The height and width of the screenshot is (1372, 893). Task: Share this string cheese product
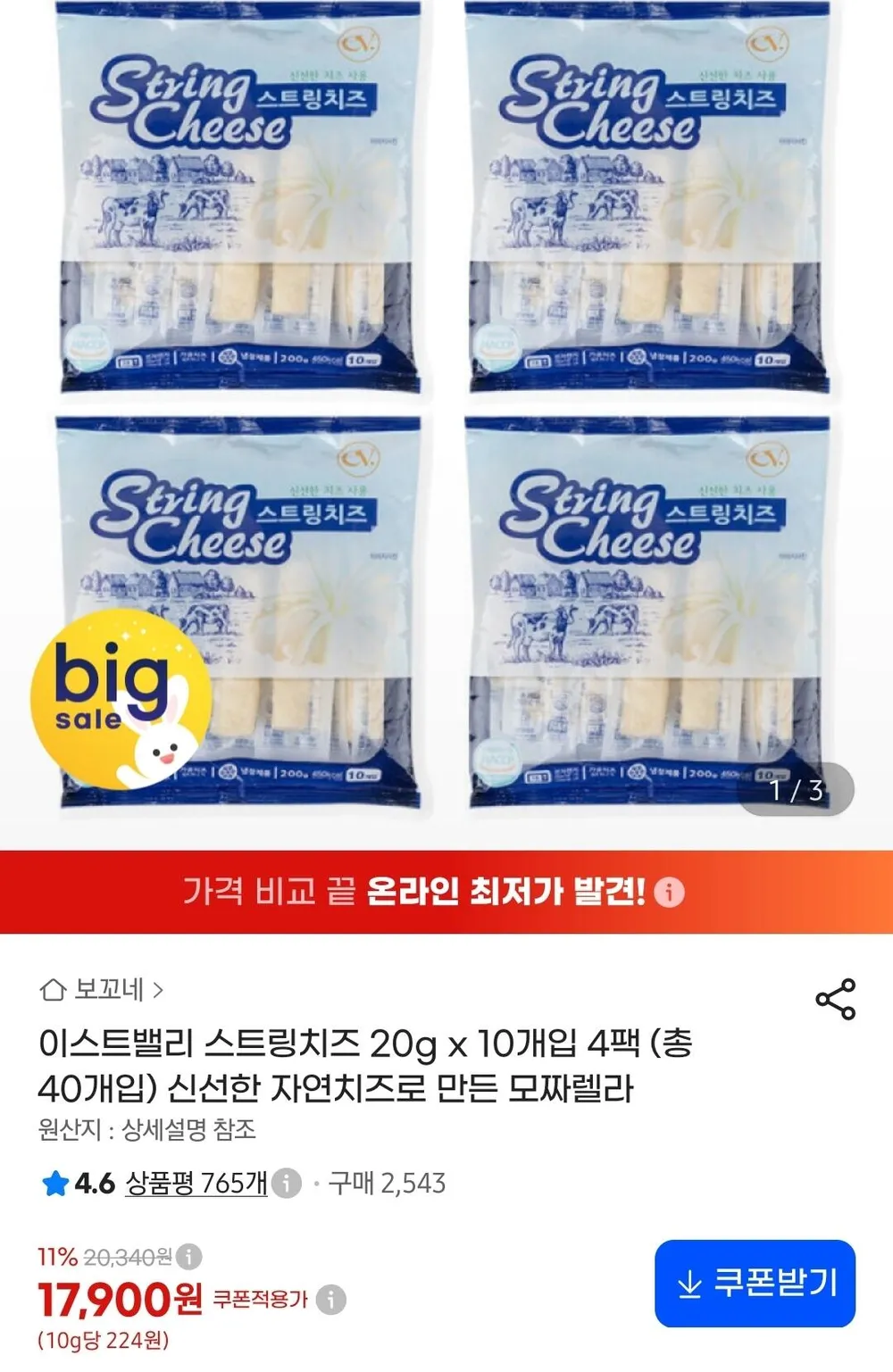point(835,999)
